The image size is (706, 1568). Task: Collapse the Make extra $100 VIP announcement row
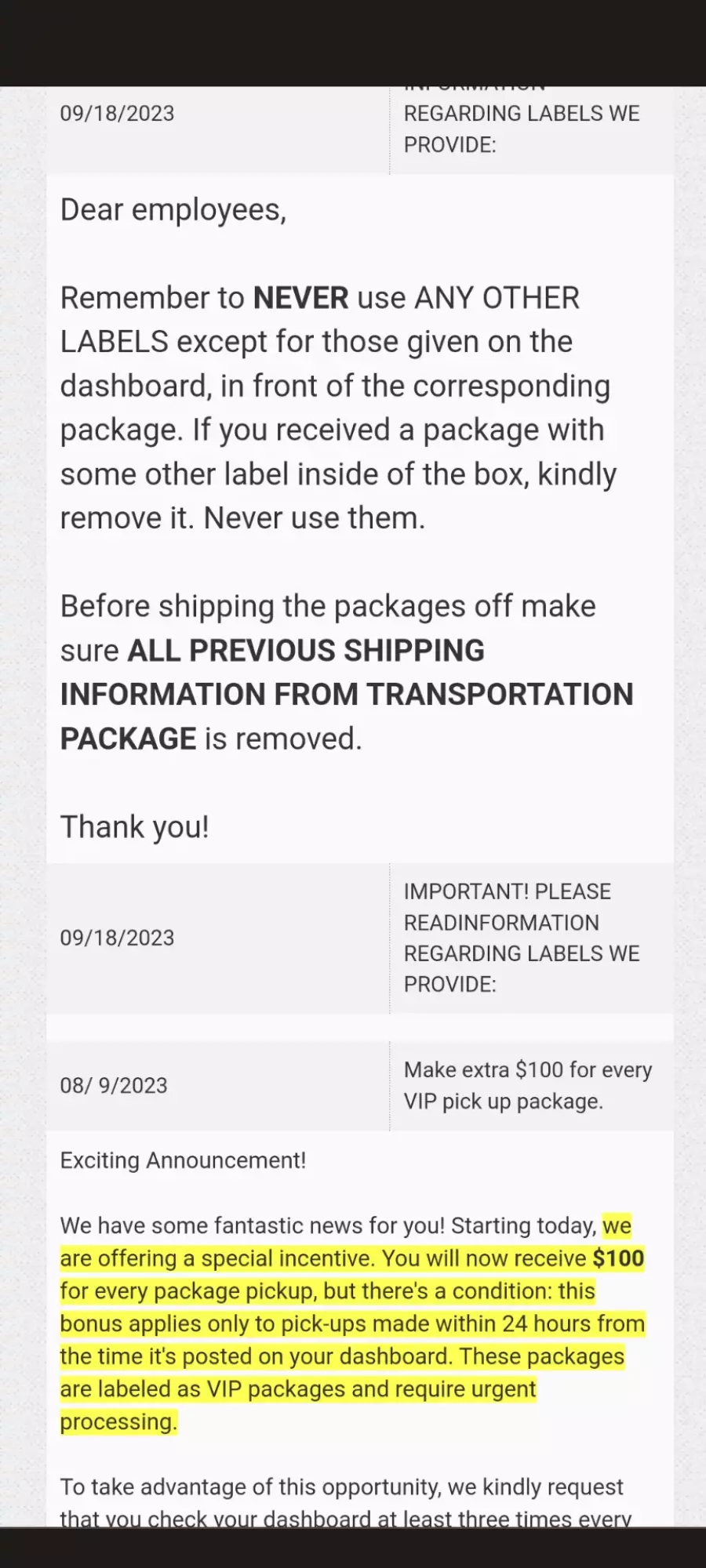click(360, 1086)
